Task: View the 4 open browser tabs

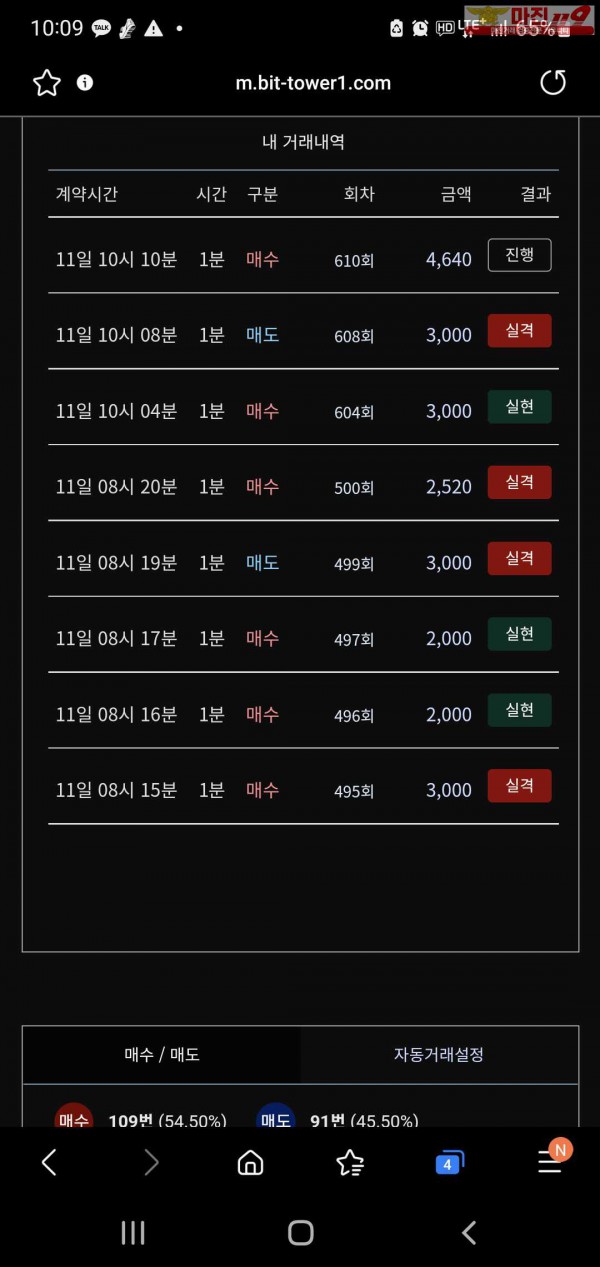Action: (x=448, y=1163)
